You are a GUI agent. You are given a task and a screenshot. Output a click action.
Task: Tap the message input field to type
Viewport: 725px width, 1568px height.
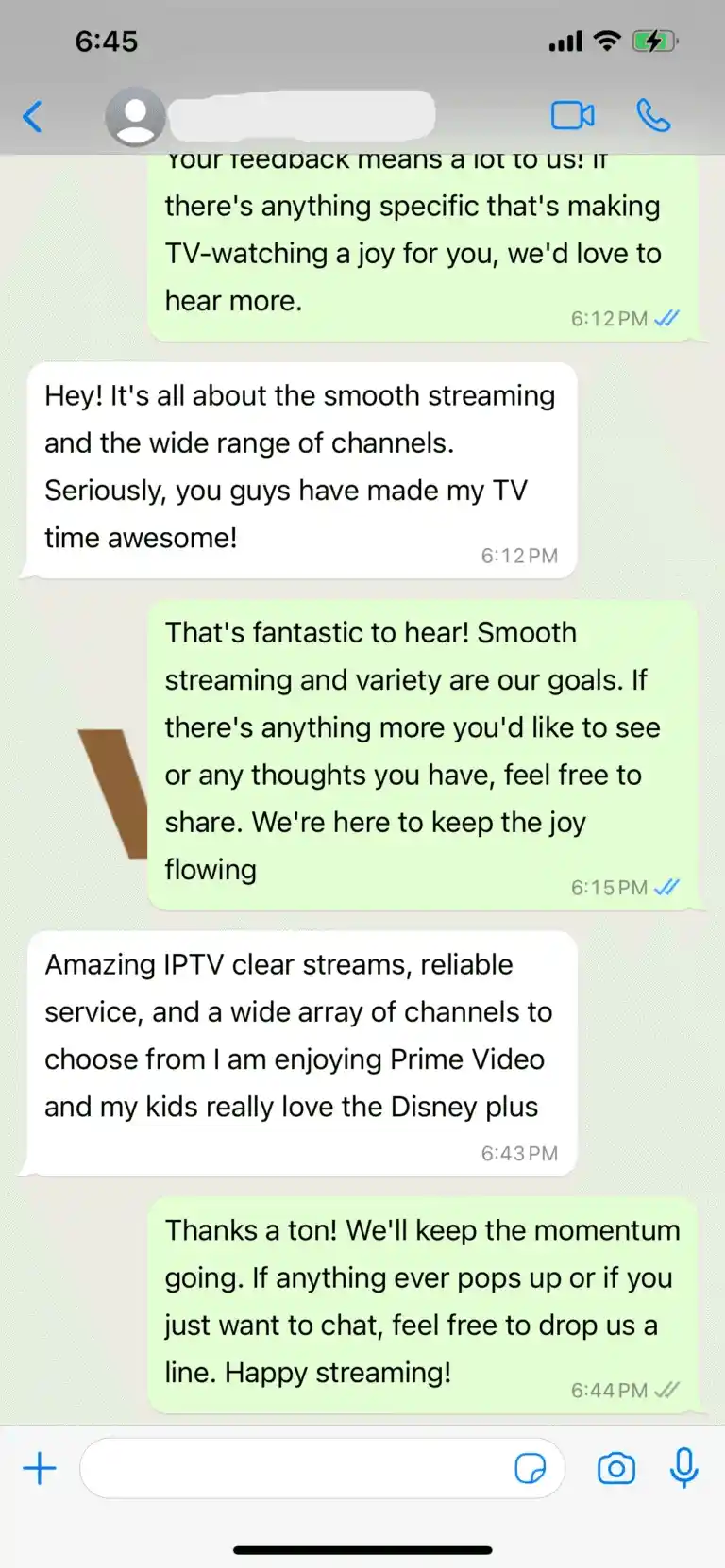coord(283,1468)
